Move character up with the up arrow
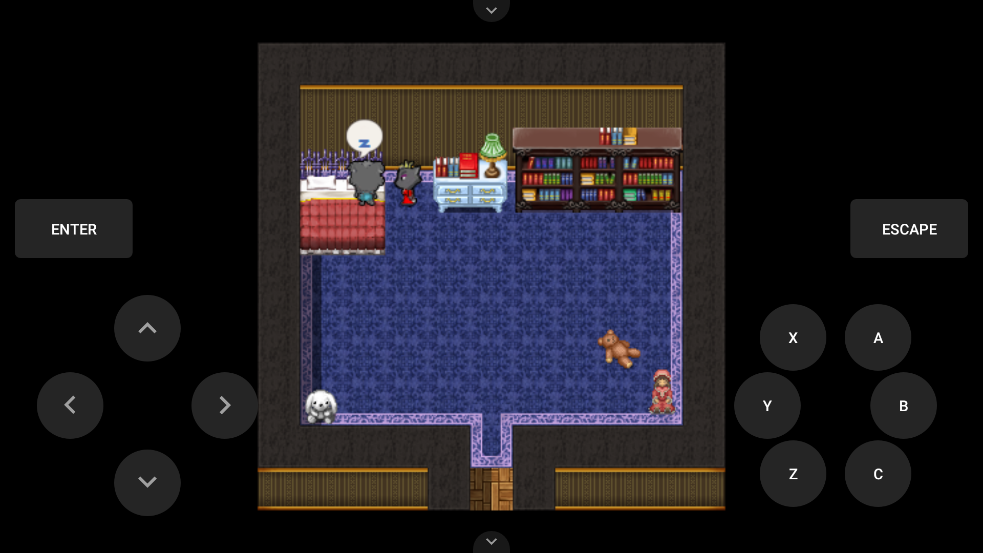Image resolution: width=983 pixels, height=553 pixels. coord(147,328)
